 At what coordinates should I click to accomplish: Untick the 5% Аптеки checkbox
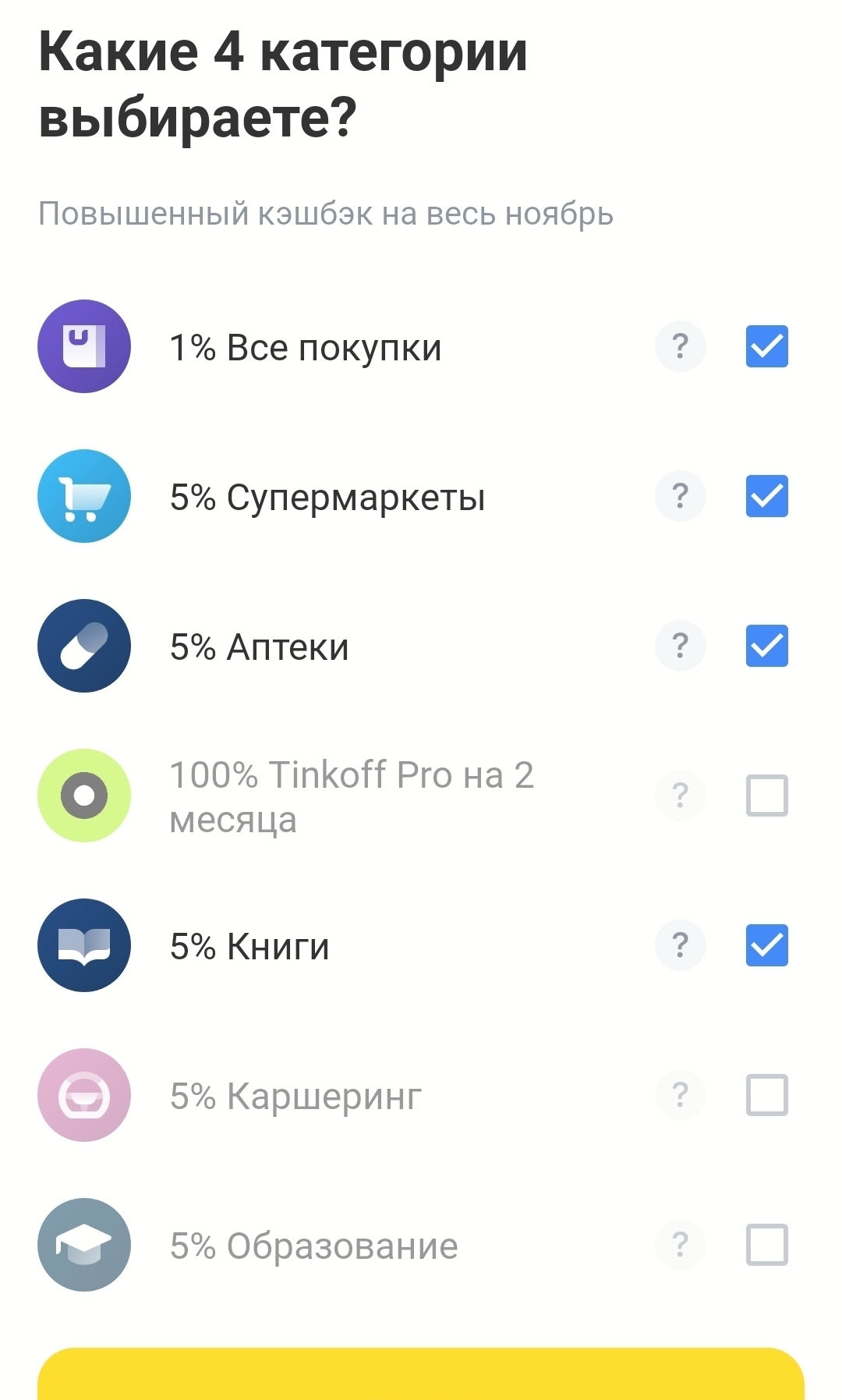click(766, 646)
